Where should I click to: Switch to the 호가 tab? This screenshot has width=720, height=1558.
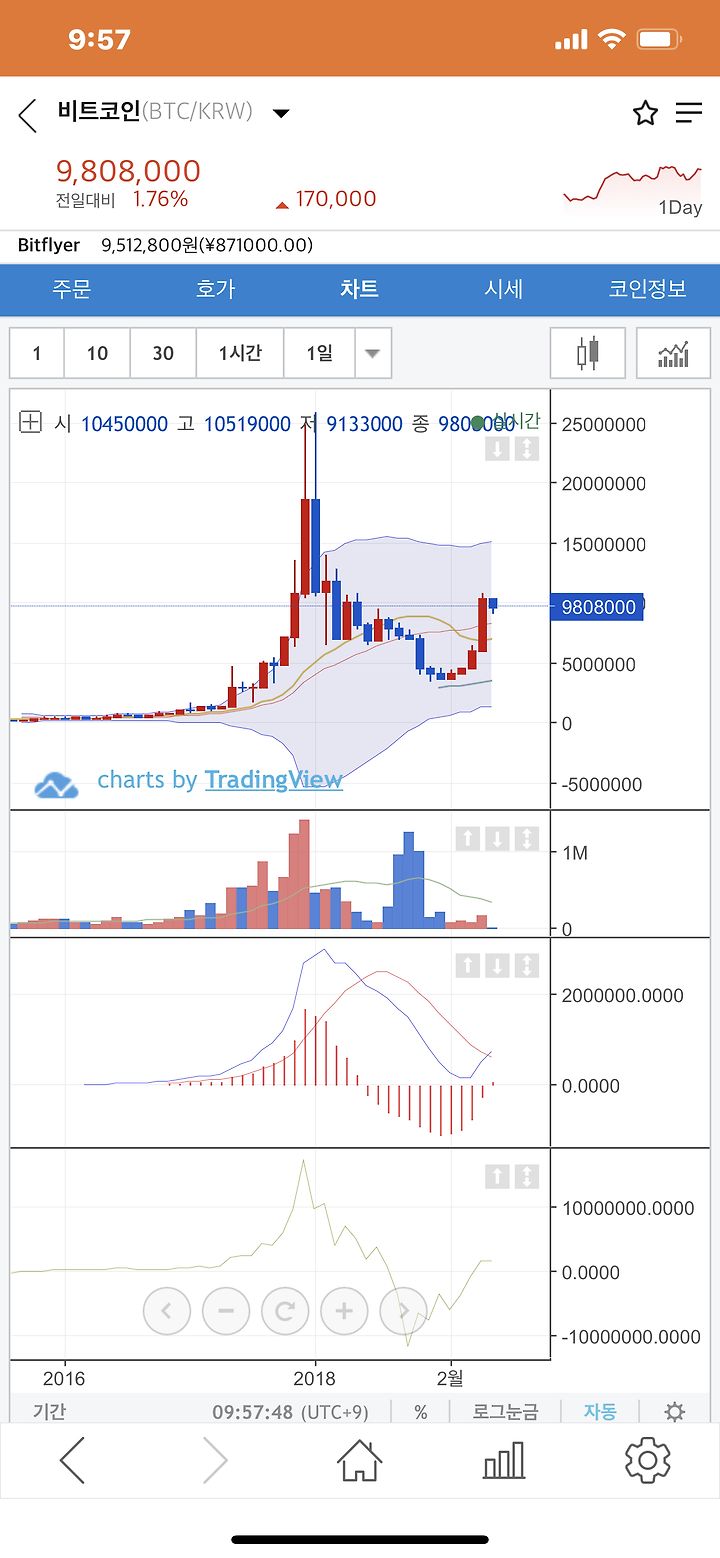click(216, 290)
